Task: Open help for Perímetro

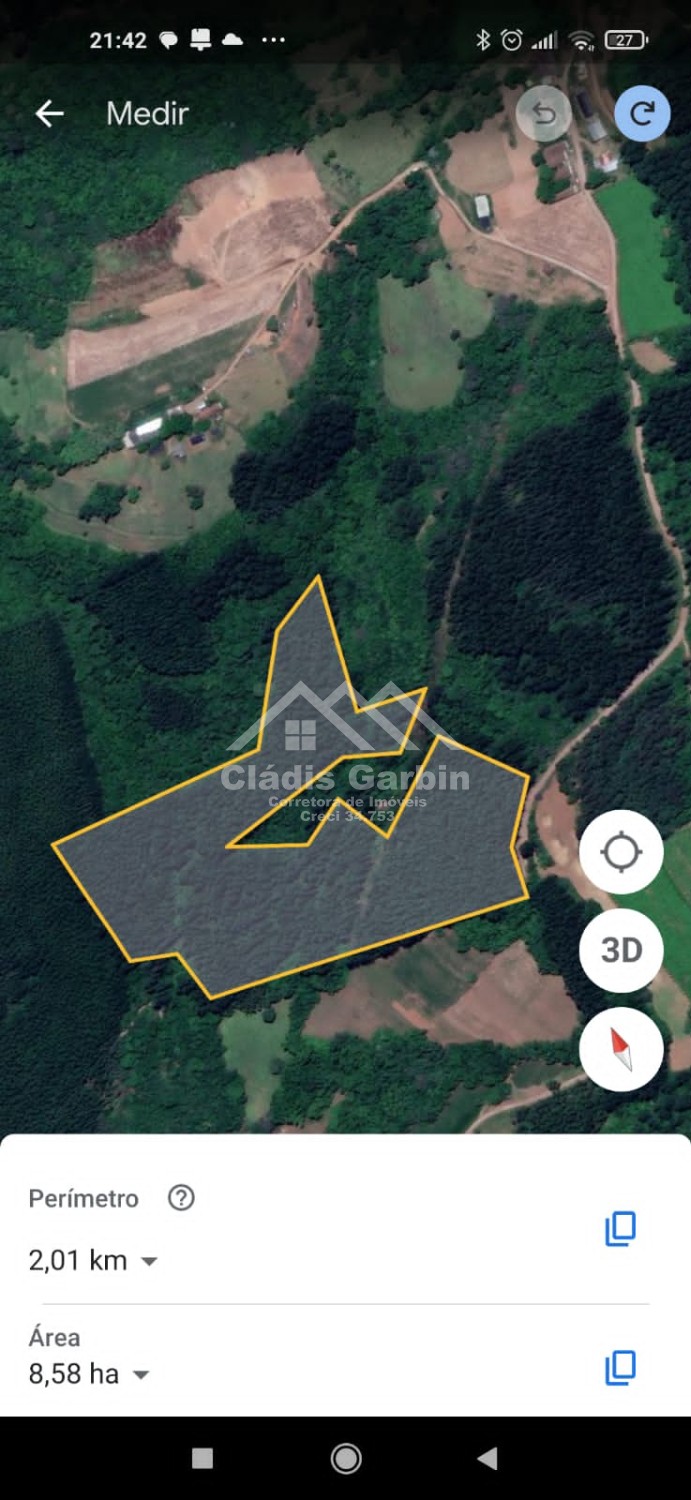Action: (x=181, y=1198)
